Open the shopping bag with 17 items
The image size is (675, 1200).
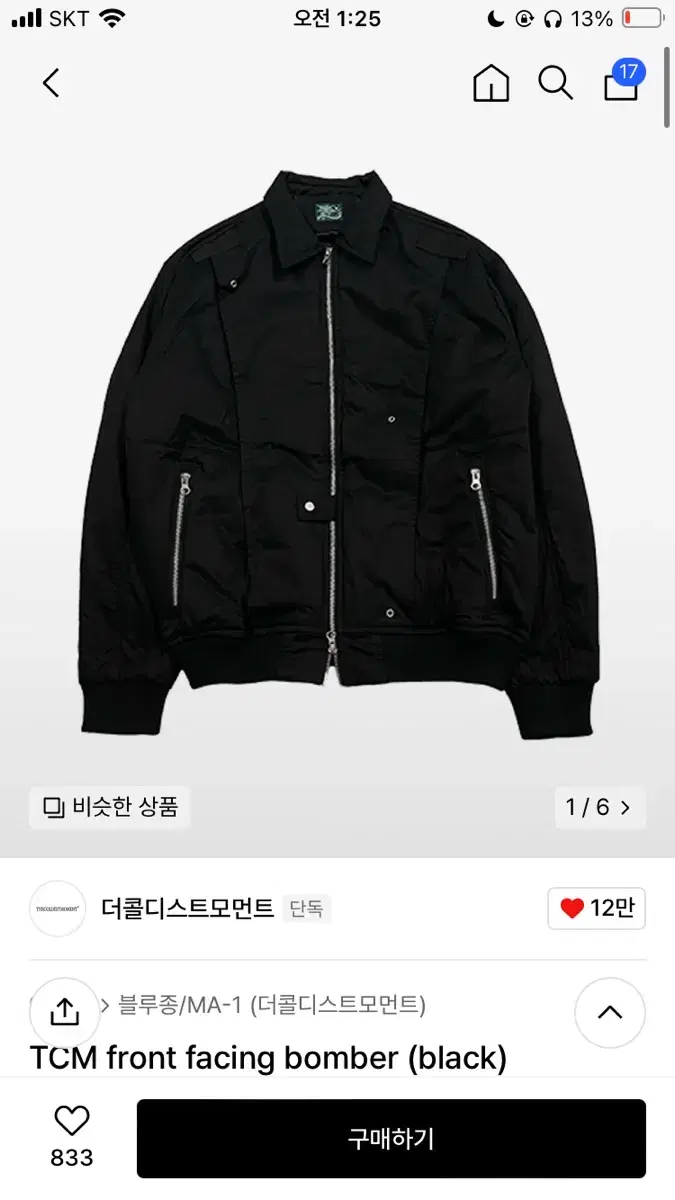click(622, 83)
